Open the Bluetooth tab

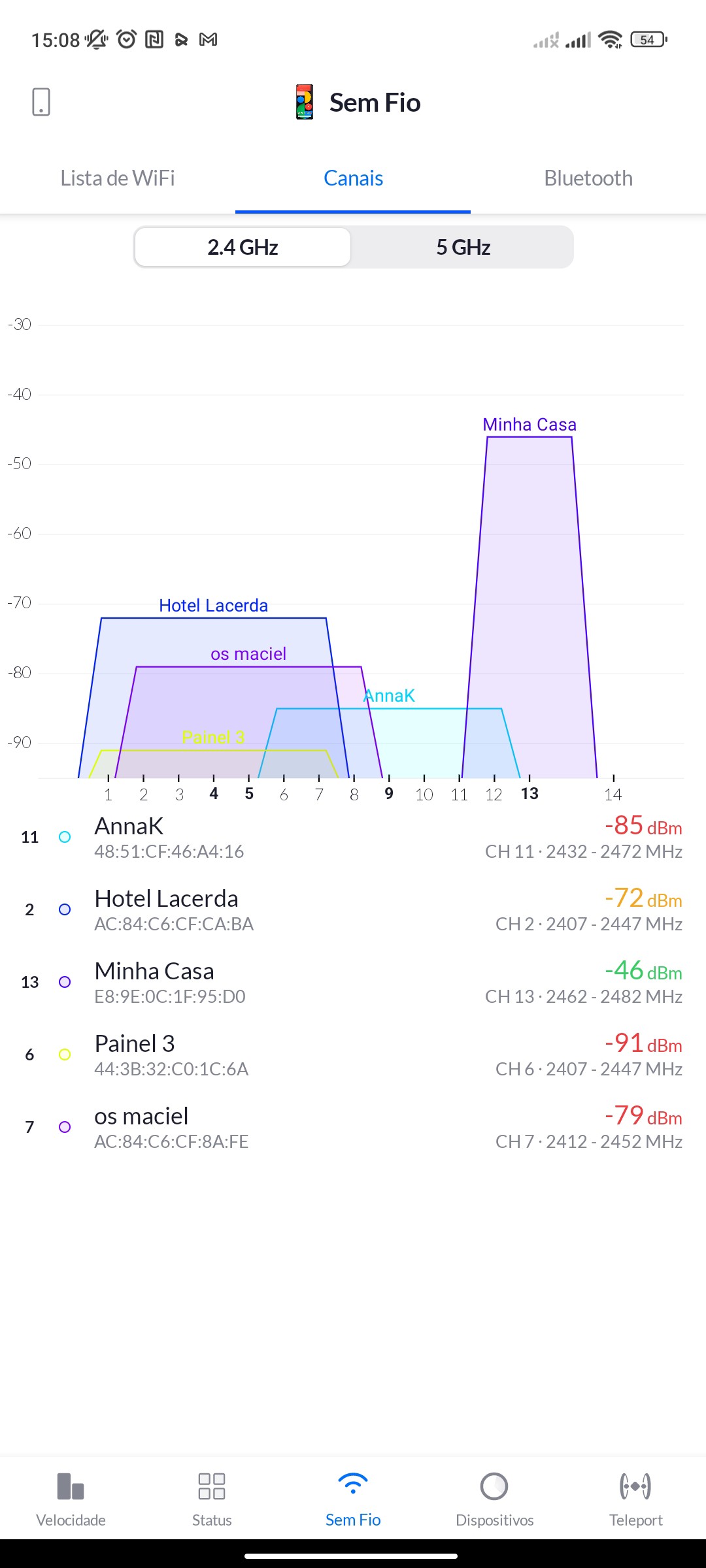(x=588, y=178)
